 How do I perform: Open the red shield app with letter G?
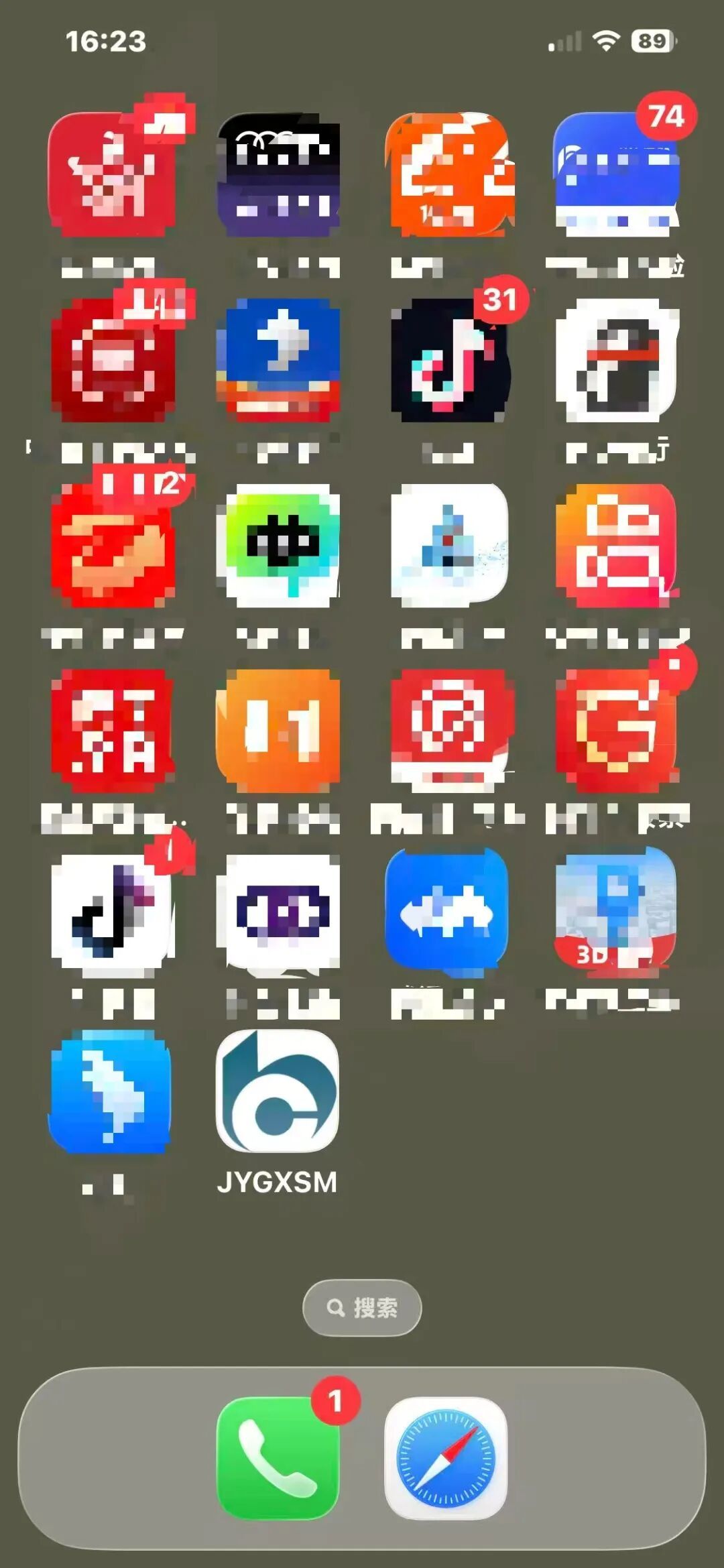click(x=617, y=731)
